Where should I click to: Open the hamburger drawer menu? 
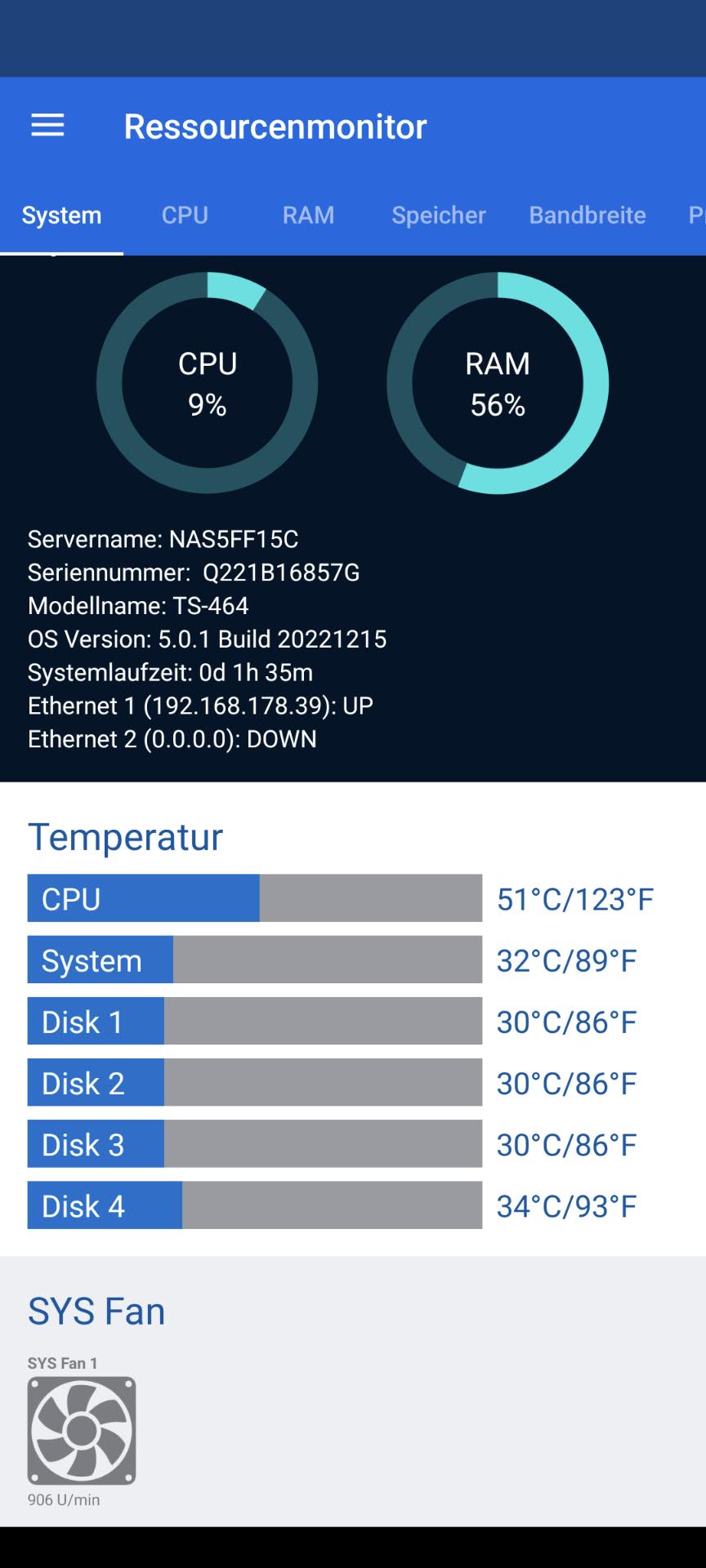click(x=47, y=126)
